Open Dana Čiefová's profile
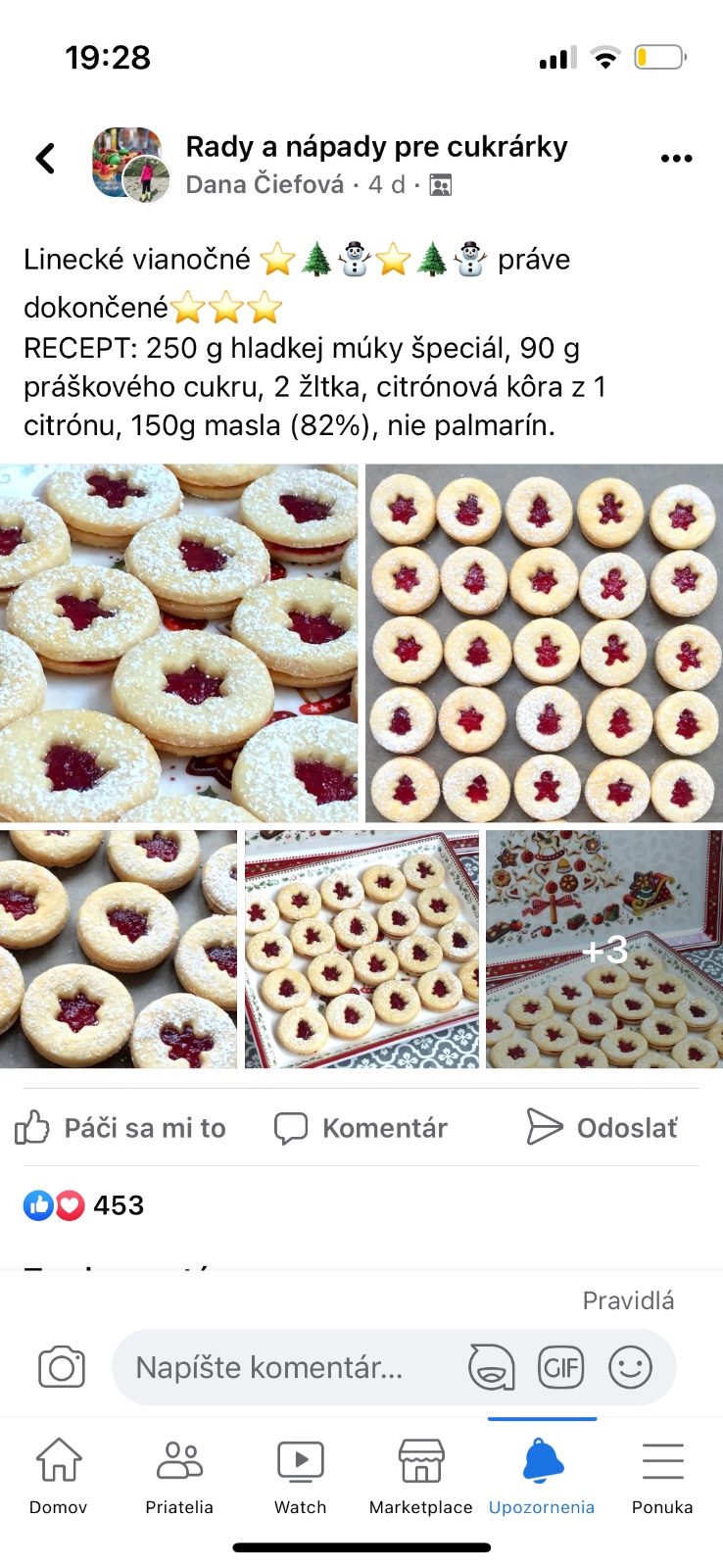The image size is (723, 1568). [265, 184]
